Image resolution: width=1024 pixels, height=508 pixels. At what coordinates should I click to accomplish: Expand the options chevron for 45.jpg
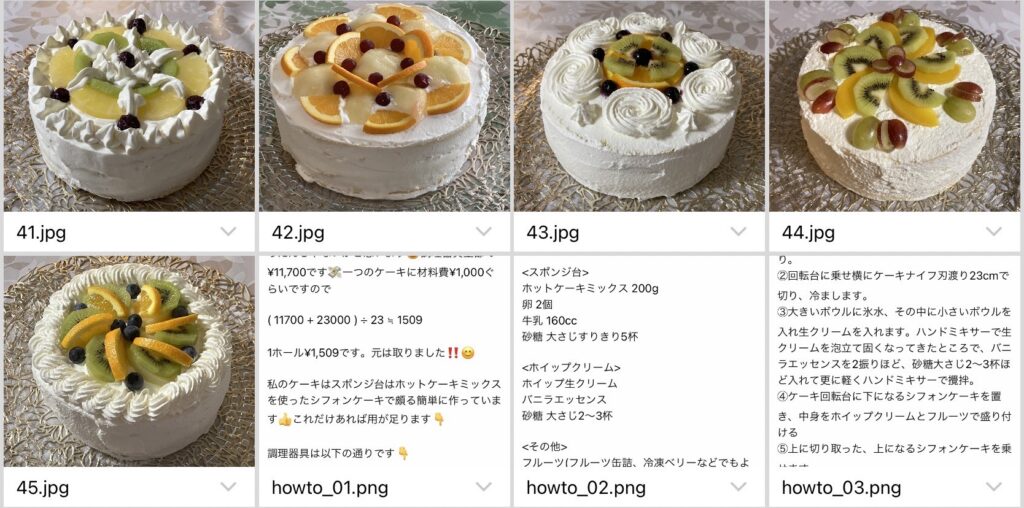[229, 487]
